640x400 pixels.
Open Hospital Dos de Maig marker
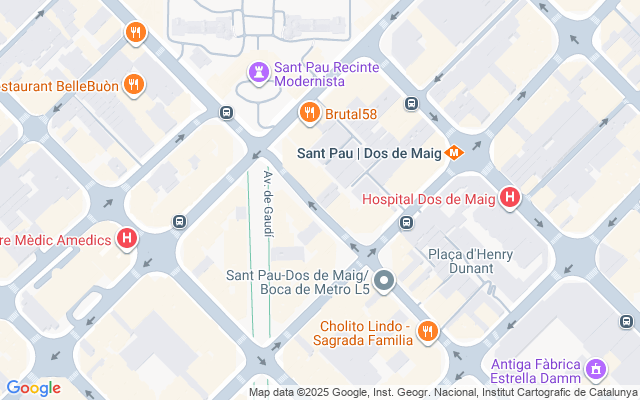click(509, 198)
